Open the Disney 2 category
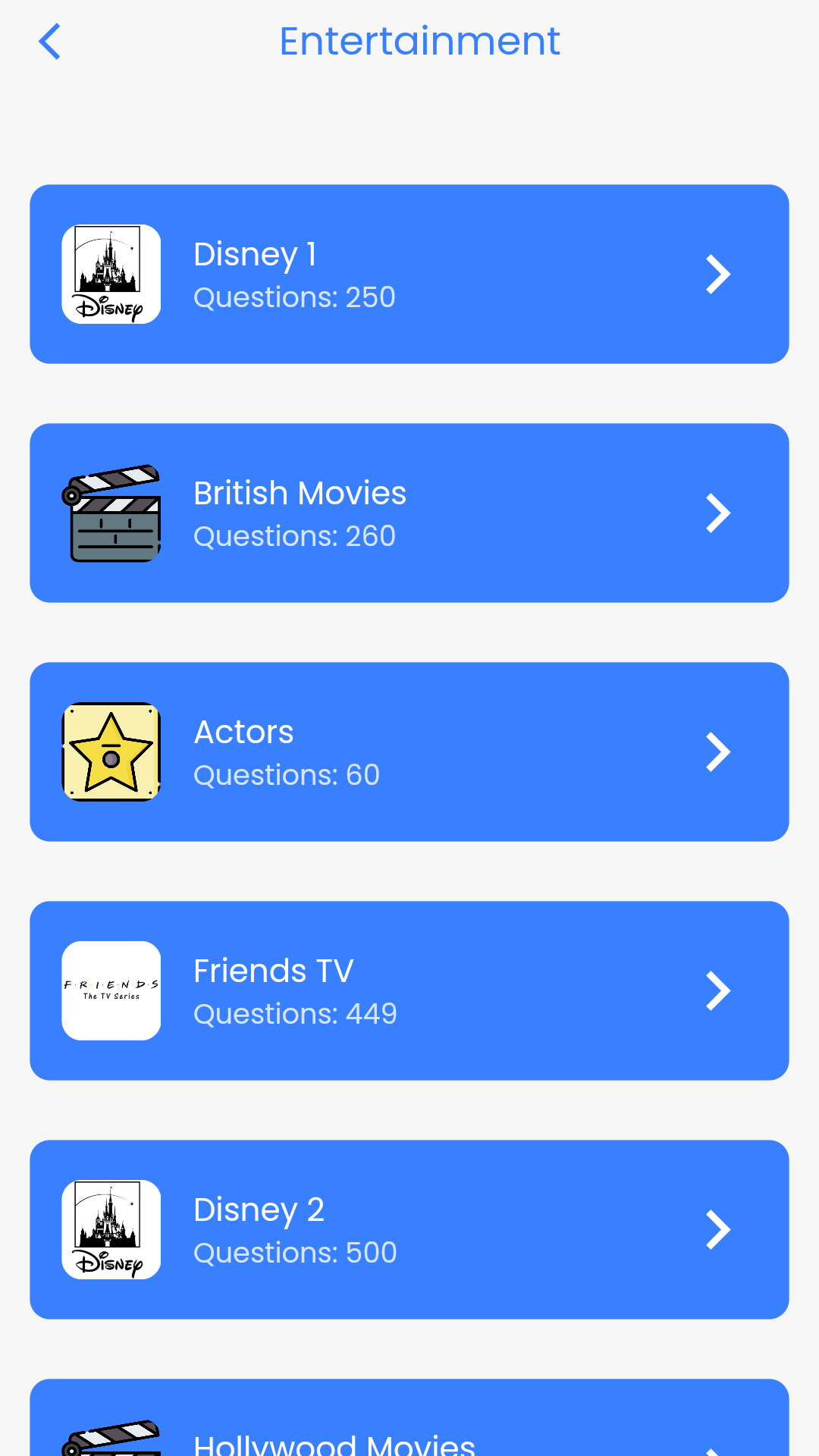Image resolution: width=819 pixels, height=1456 pixels. pyautogui.click(x=409, y=1229)
